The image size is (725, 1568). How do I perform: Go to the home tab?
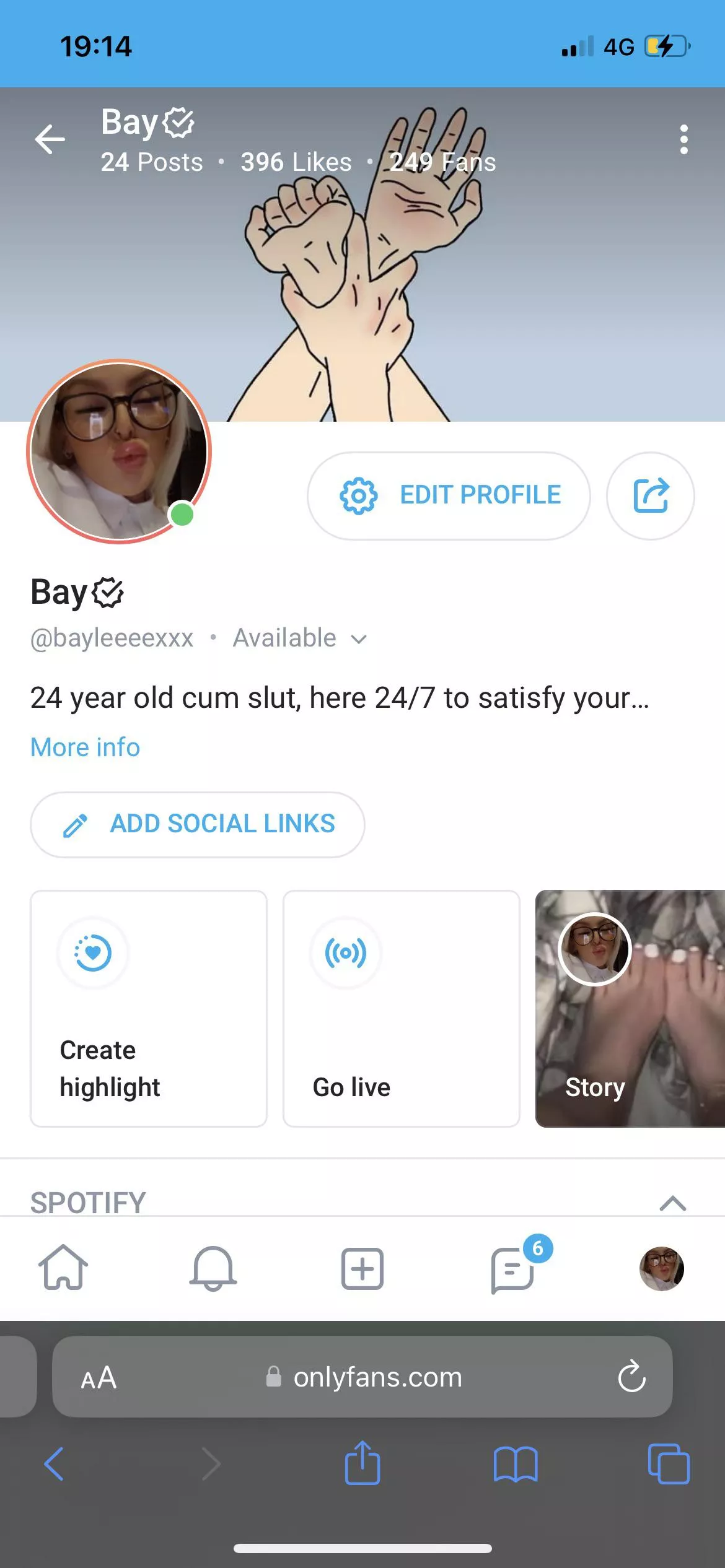click(63, 1268)
